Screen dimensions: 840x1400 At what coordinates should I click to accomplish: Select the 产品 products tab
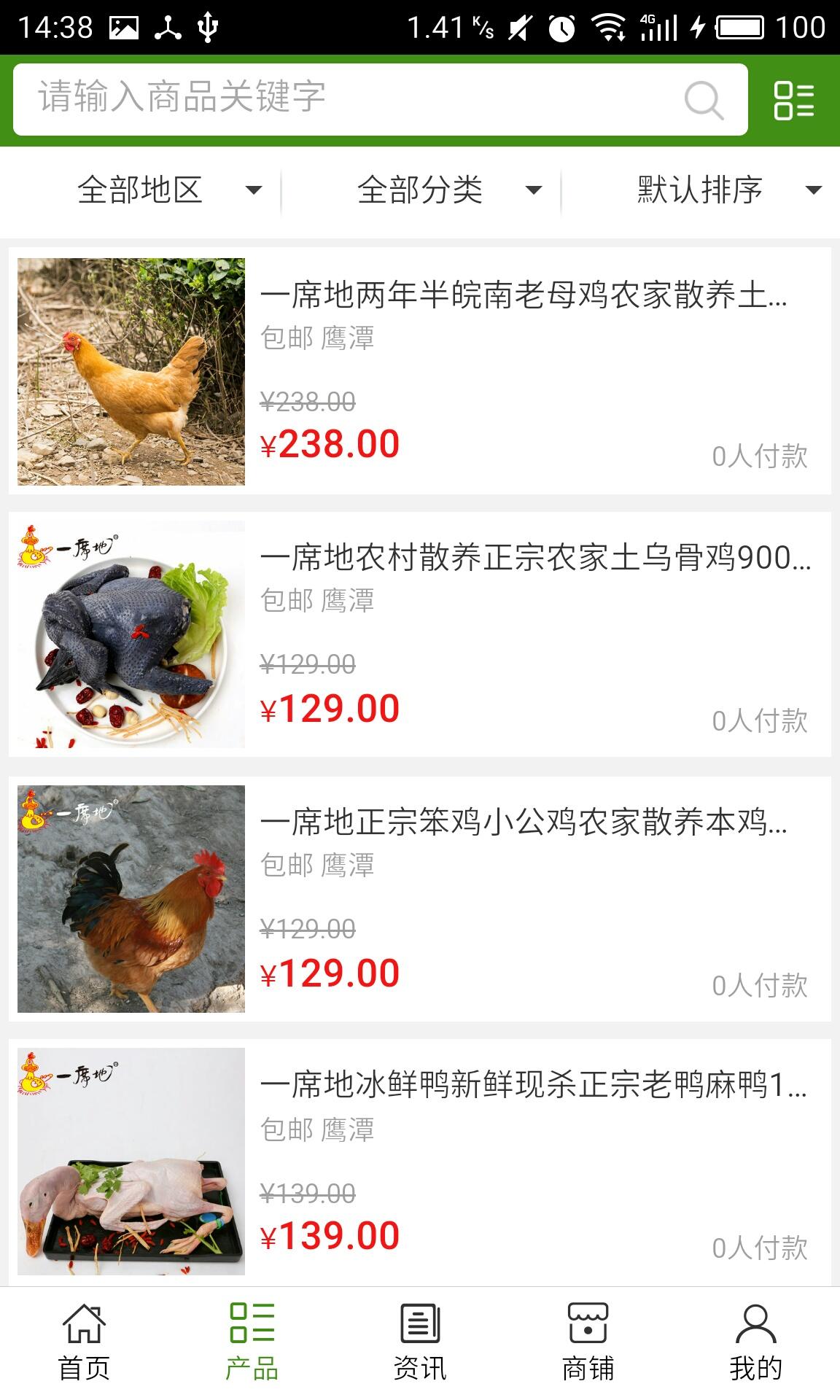252,1343
